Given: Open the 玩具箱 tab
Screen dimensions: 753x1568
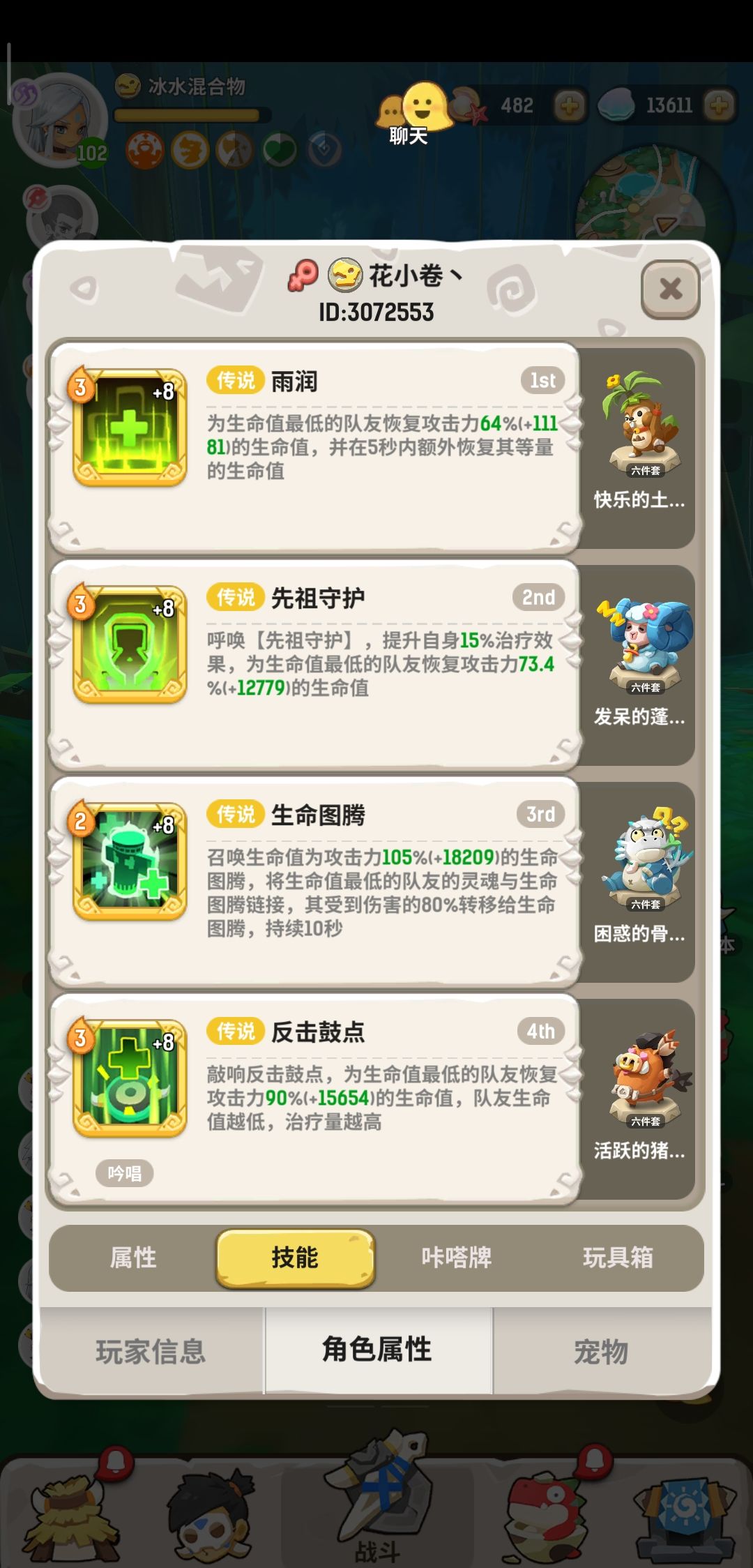Looking at the screenshot, I should click(619, 1257).
